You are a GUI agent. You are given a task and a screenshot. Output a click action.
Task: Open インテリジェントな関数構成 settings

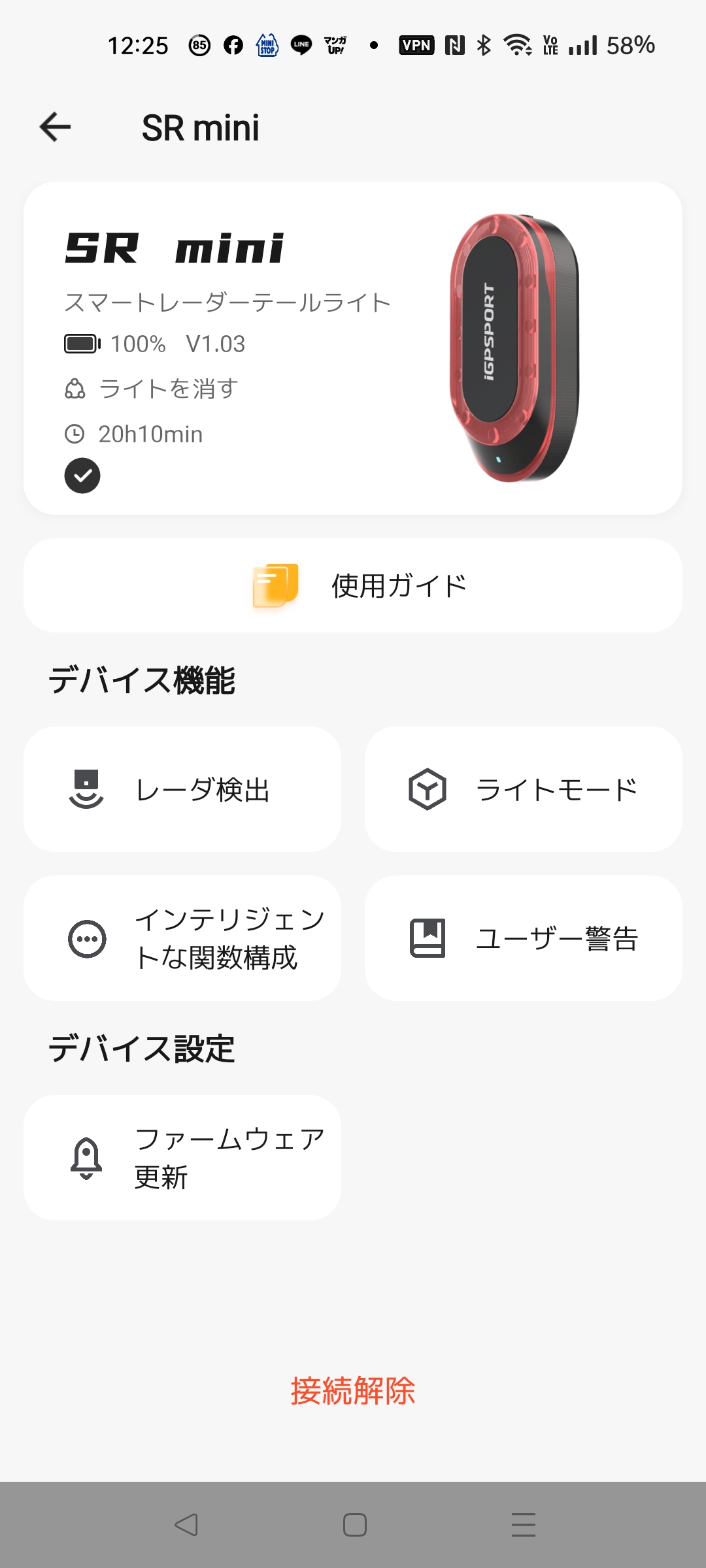pyautogui.click(x=182, y=938)
